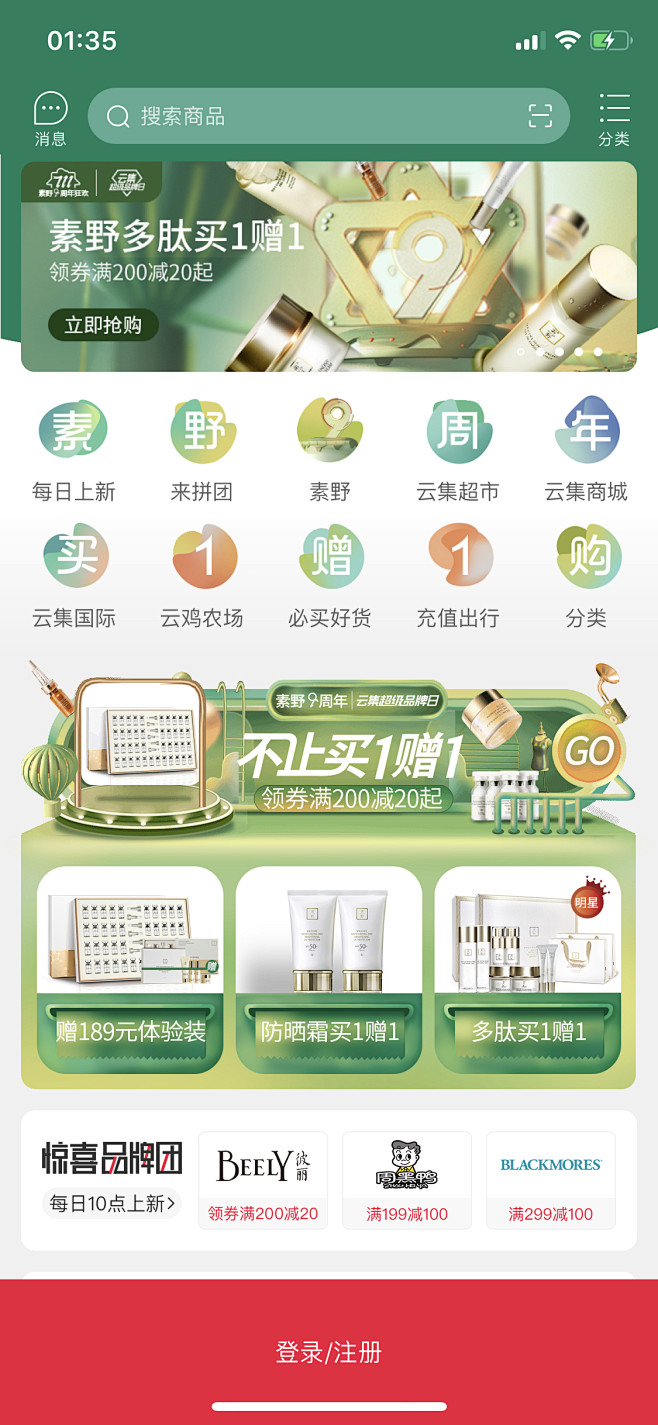Viewport: 658px width, 1425px height.
Task: Open the 消息 messages icon
Action: (50, 119)
